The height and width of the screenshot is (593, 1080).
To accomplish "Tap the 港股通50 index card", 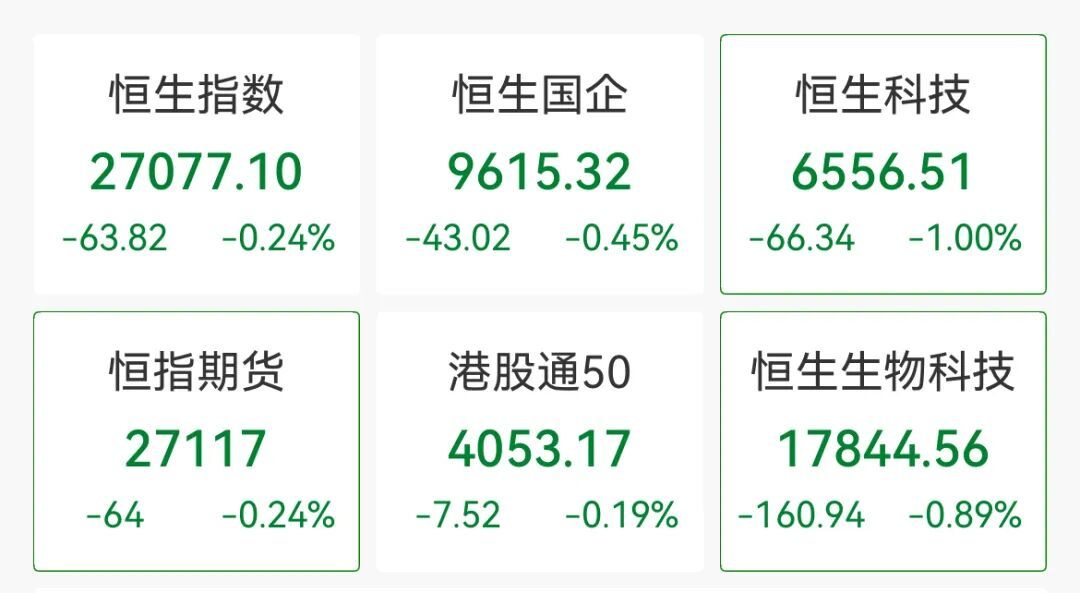I will [540, 442].
